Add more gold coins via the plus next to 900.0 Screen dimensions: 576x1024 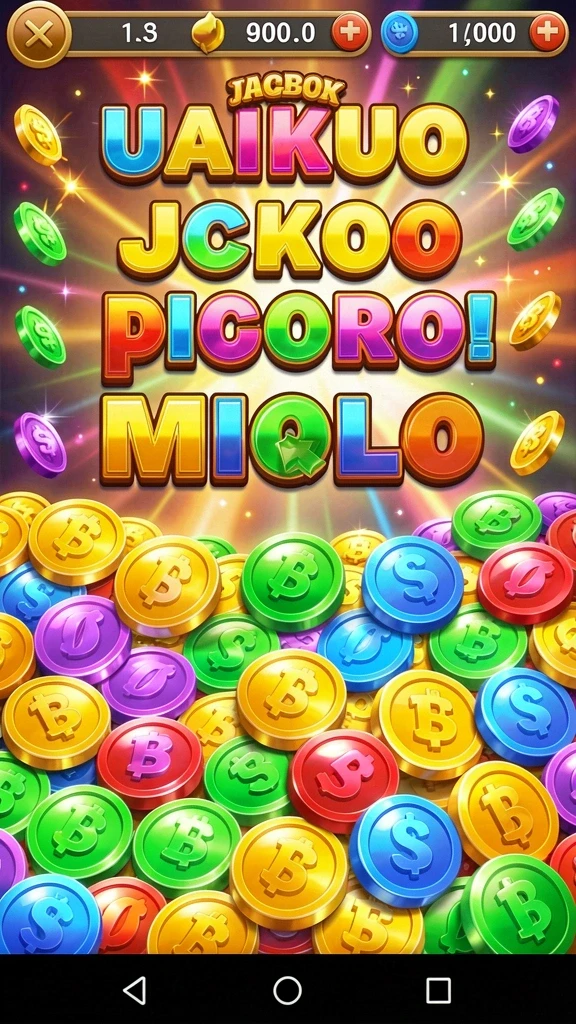(350, 33)
